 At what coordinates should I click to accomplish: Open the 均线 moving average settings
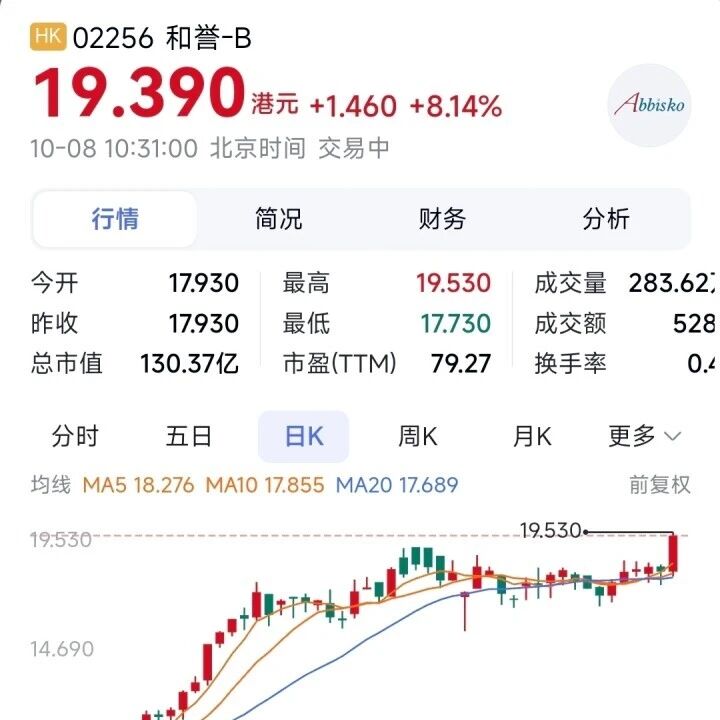(x=51, y=485)
